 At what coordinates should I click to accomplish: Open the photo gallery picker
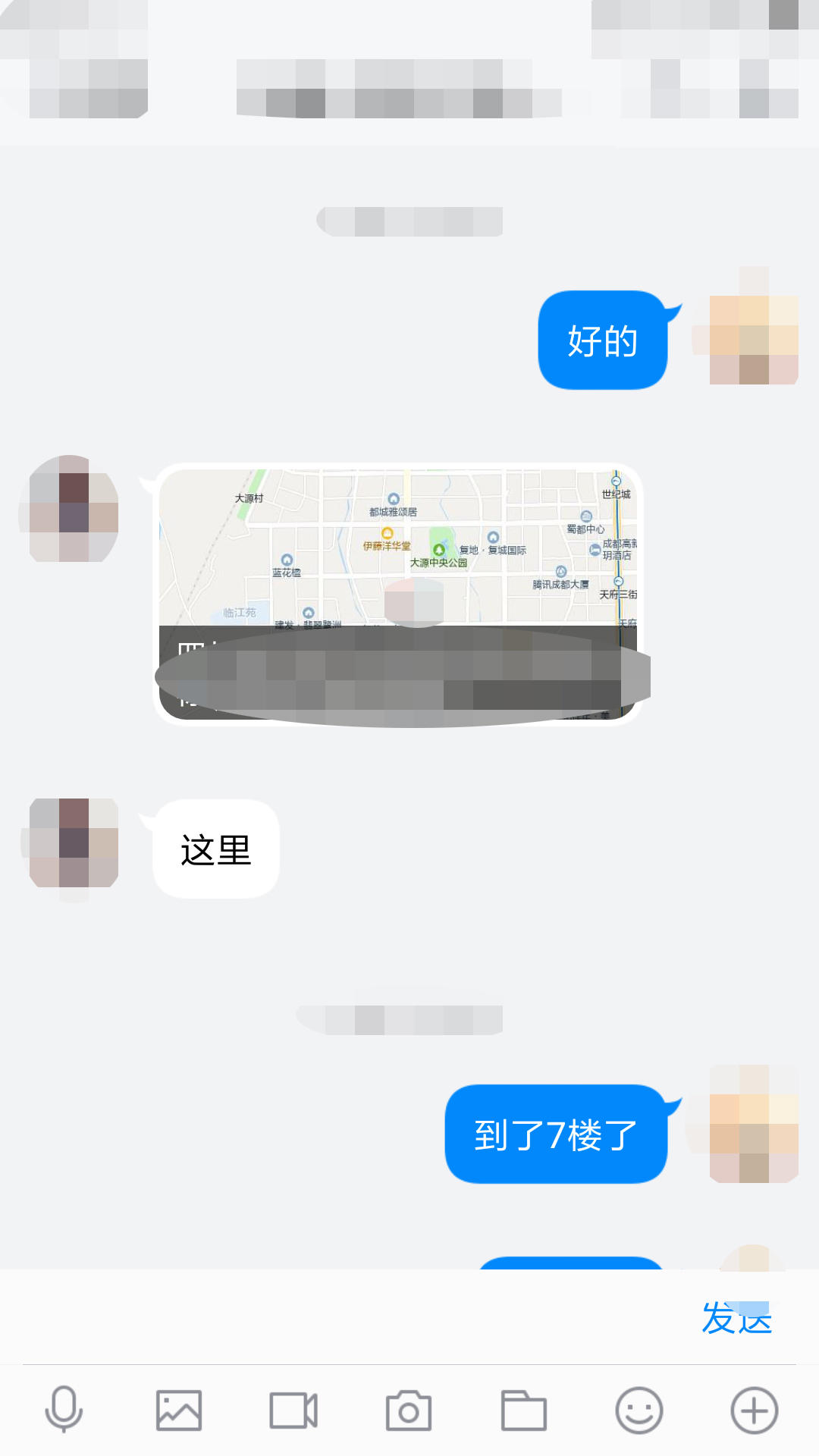click(x=179, y=1410)
